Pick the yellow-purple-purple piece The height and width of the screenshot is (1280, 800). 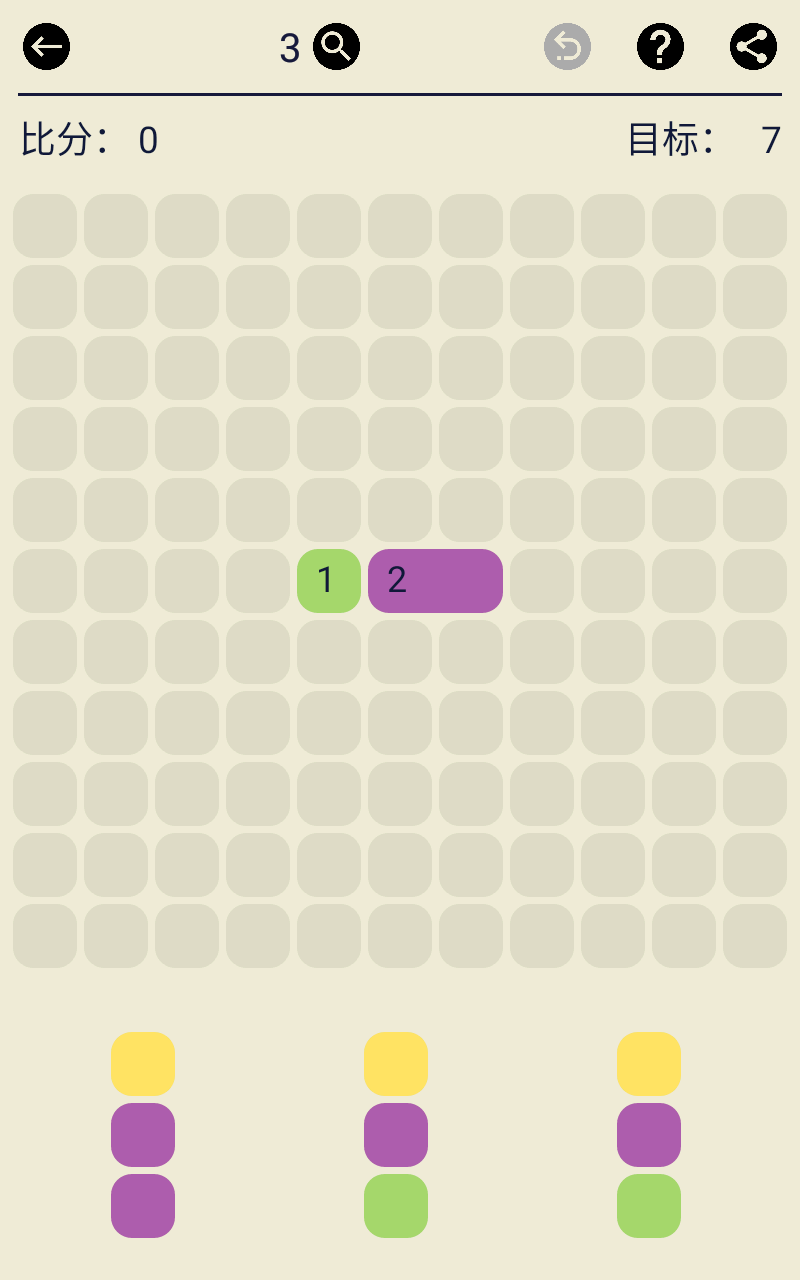(143, 1135)
